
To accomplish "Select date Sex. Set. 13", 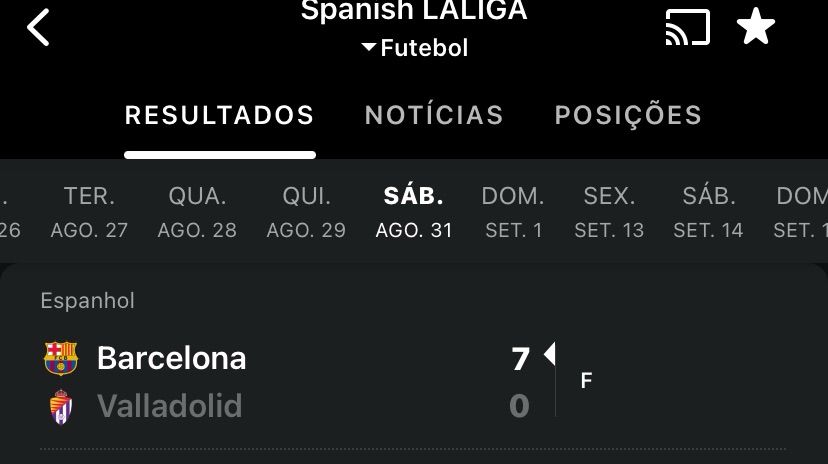I will point(609,212).
